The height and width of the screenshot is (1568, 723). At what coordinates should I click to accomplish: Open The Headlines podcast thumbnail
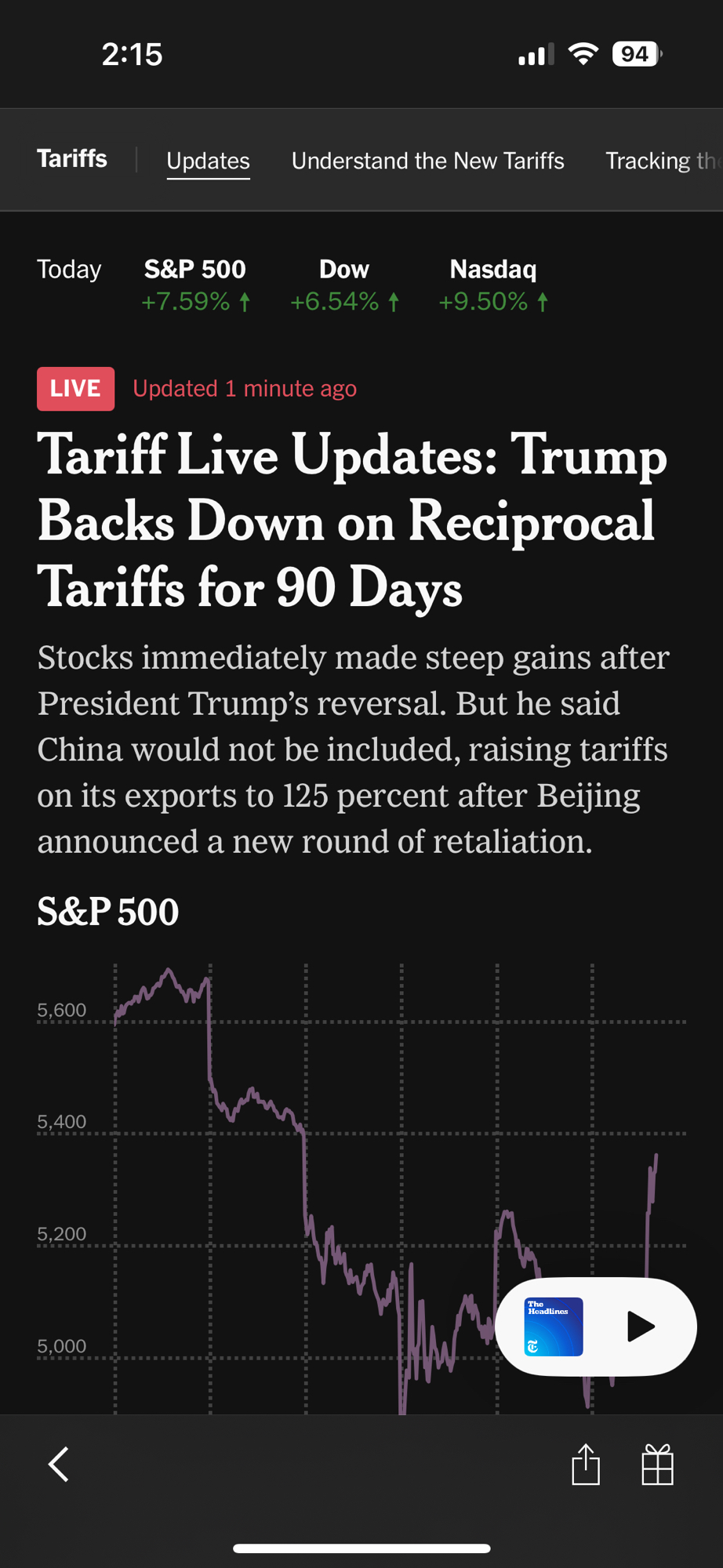(x=554, y=1327)
